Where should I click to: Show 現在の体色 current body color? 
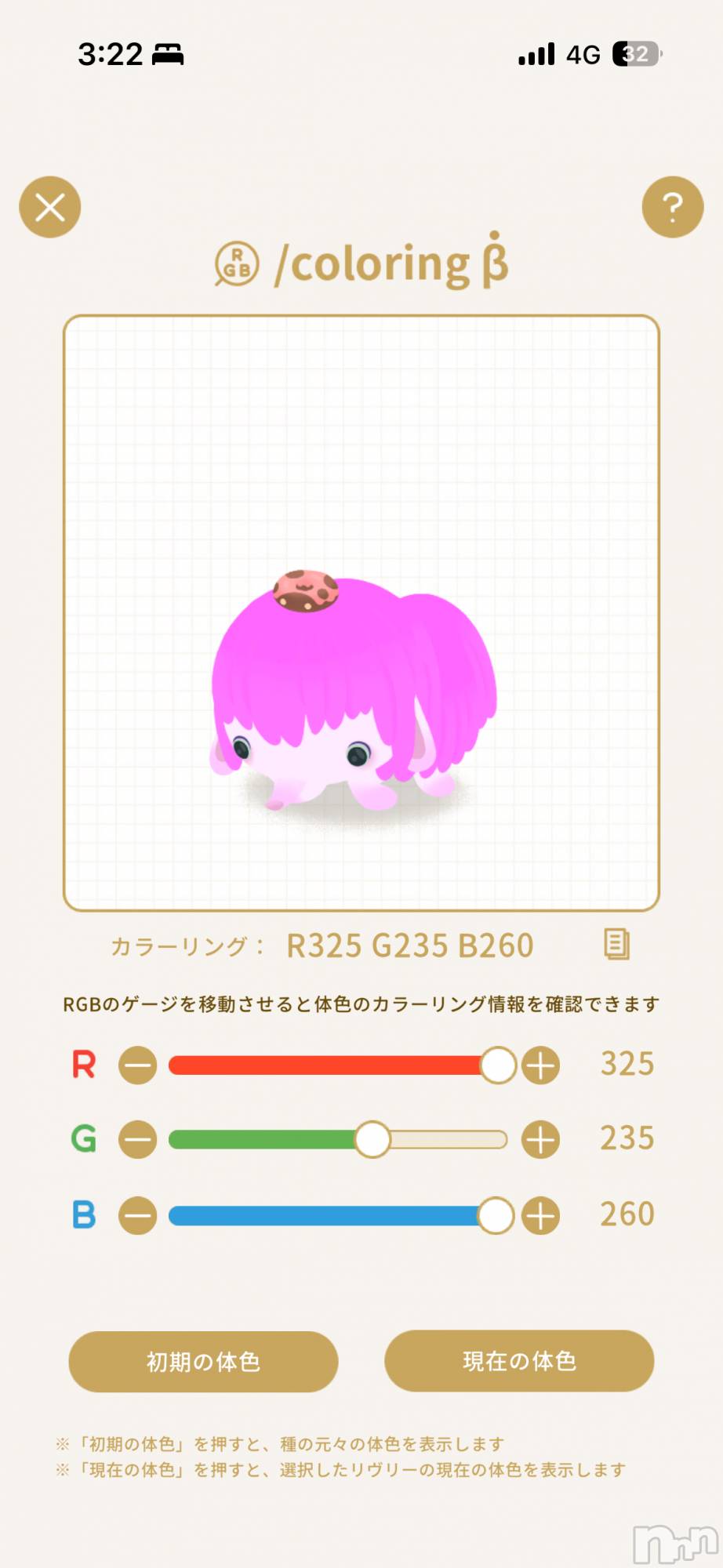519,1361
